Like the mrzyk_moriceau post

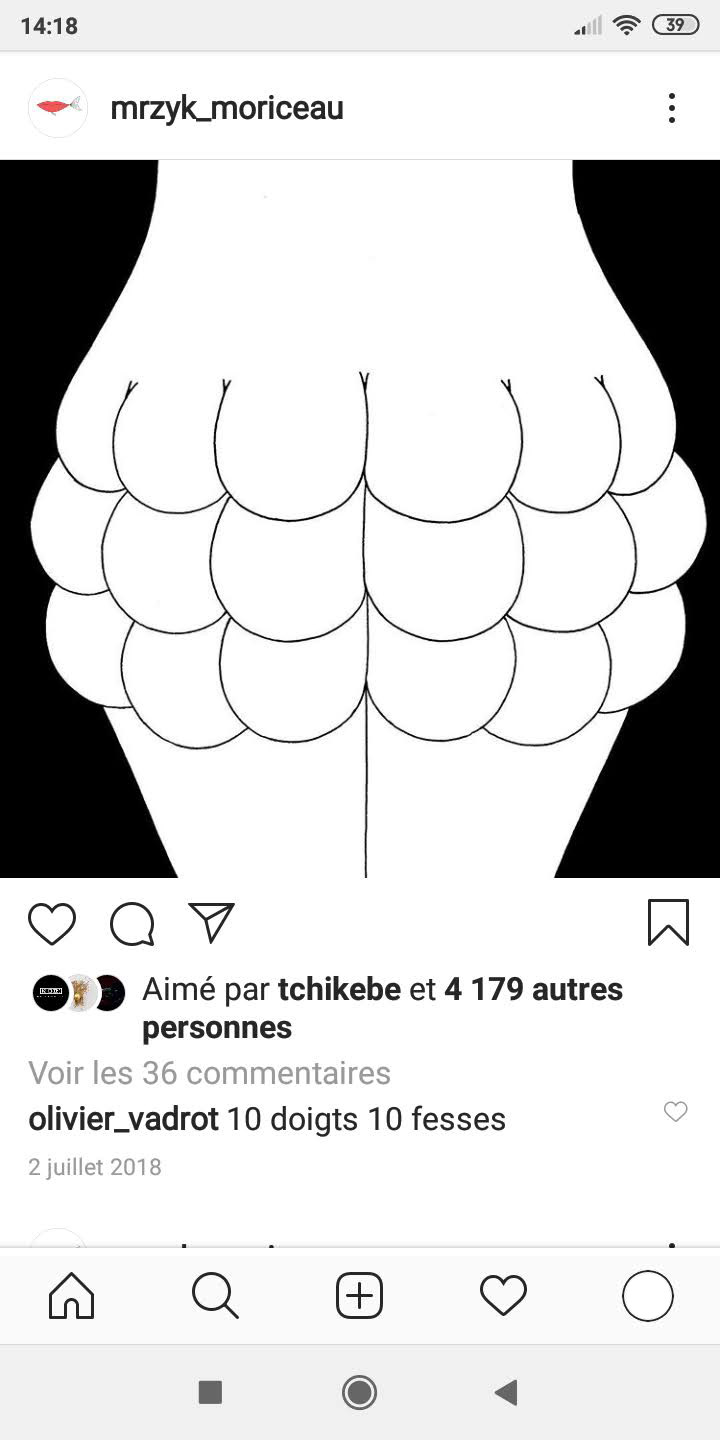(52, 924)
